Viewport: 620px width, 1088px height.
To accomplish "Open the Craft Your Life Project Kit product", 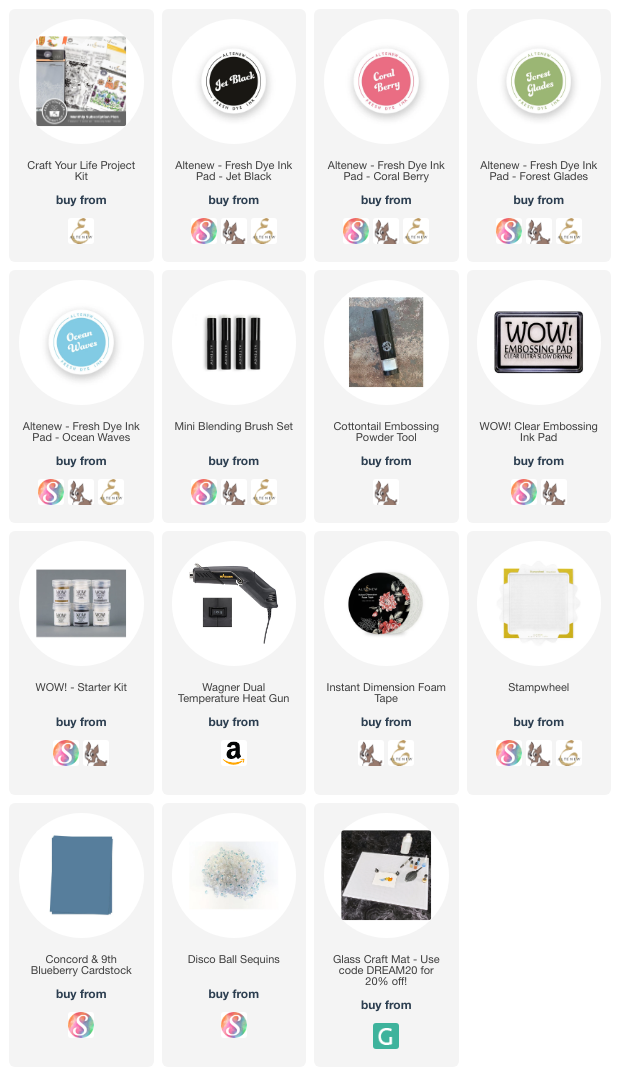I will click(x=81, y=81).
